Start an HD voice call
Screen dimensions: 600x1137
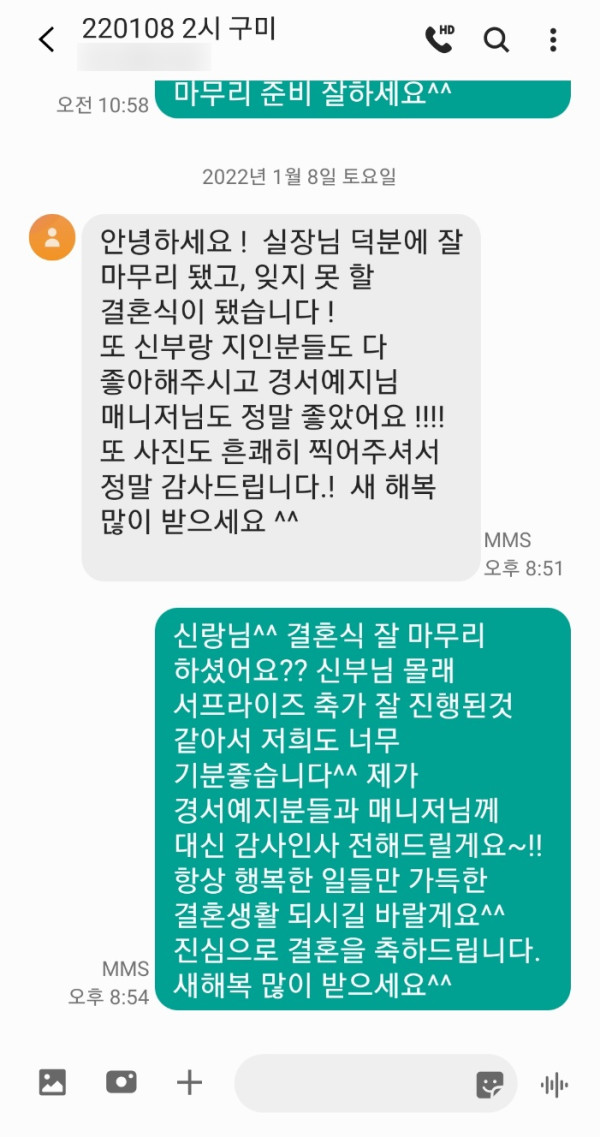click(x=438, y=39)
